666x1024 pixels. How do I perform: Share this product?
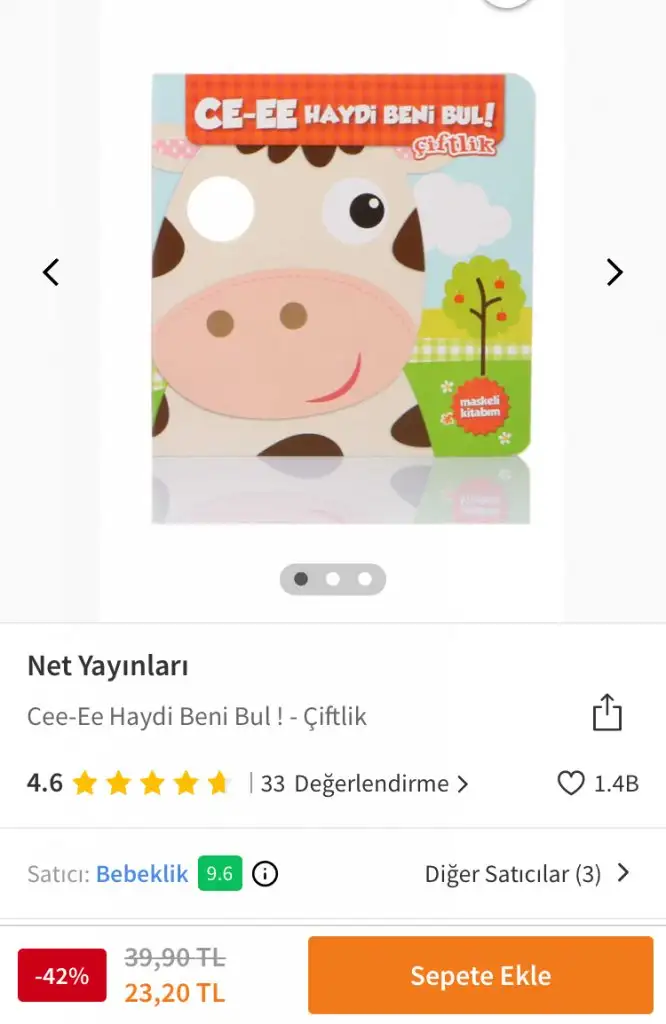tap(607, 714)
